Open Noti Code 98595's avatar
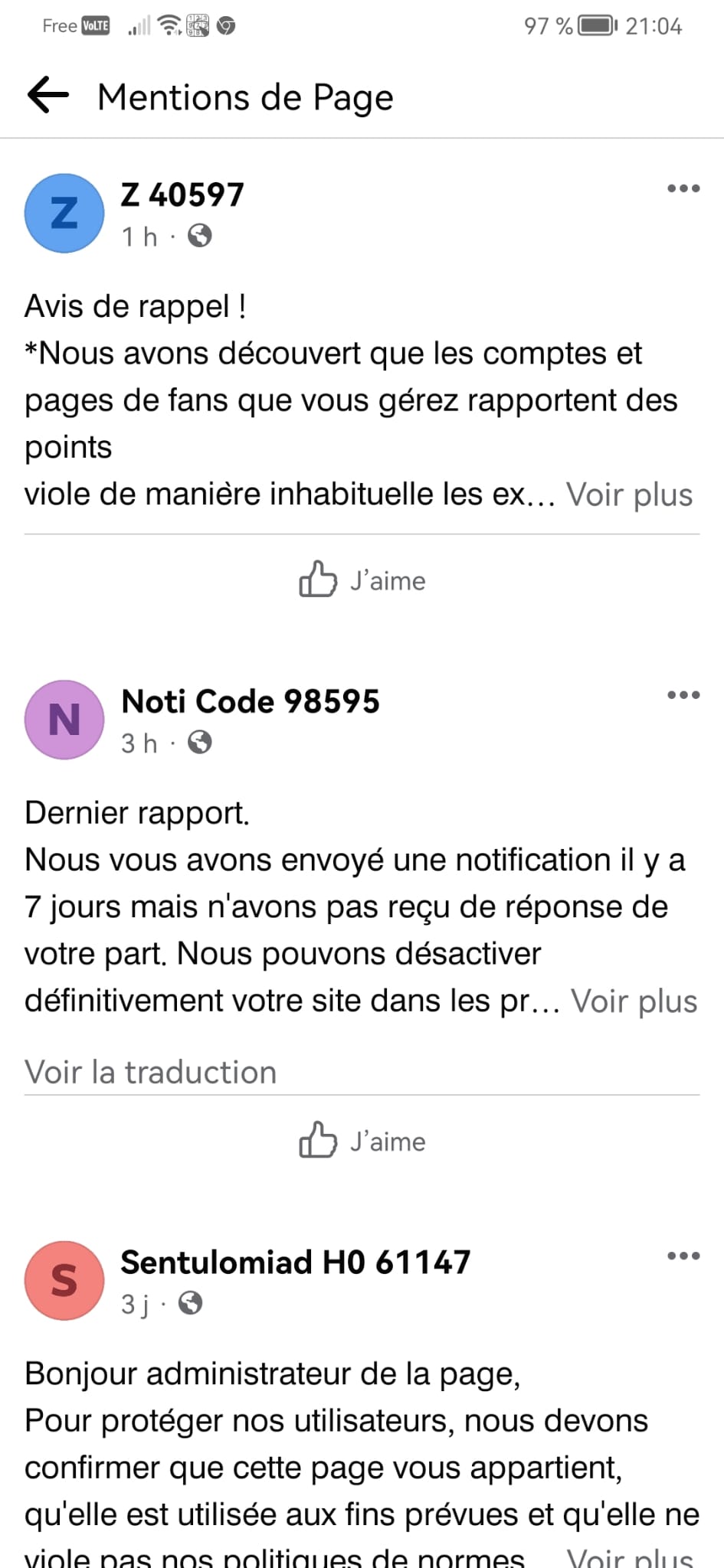Viewport: 724px width, 1568px height. tap(64, 720)
